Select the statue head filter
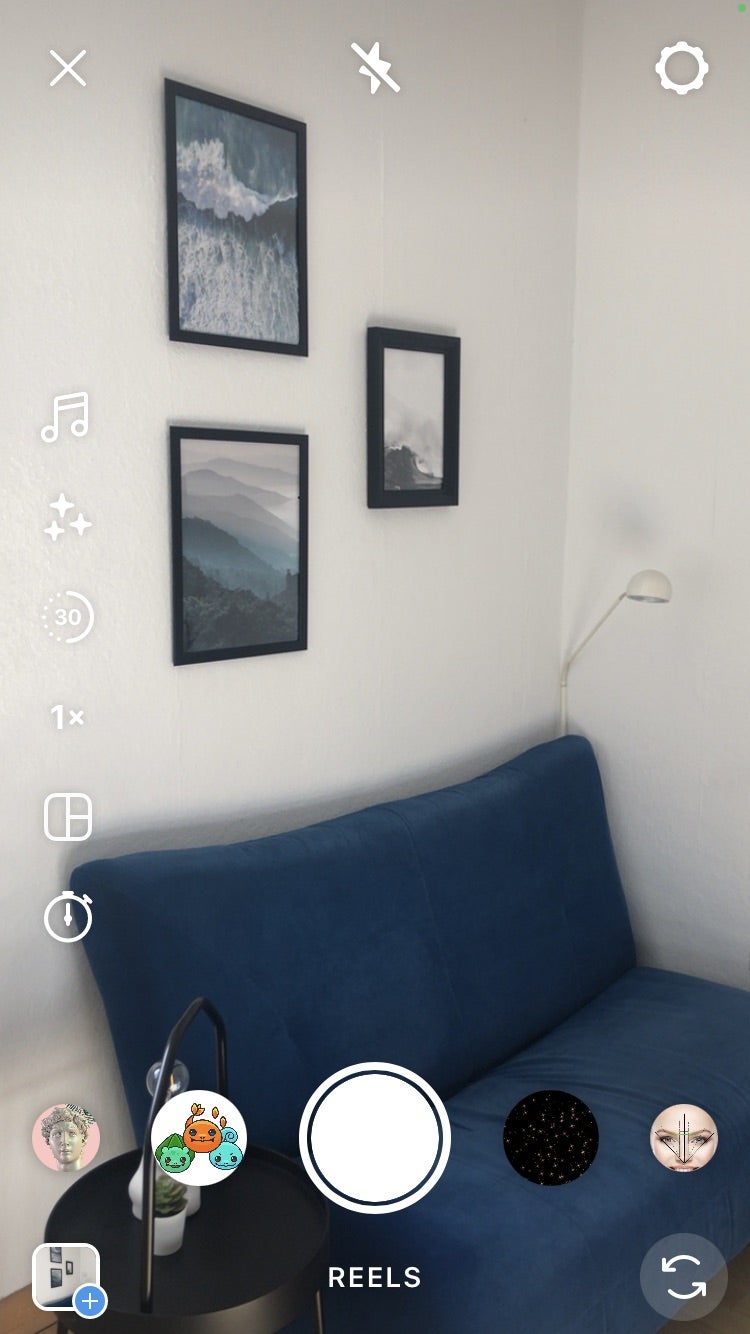The height and width of the screenshot is (1334, 750). [x=66, y=1138]
